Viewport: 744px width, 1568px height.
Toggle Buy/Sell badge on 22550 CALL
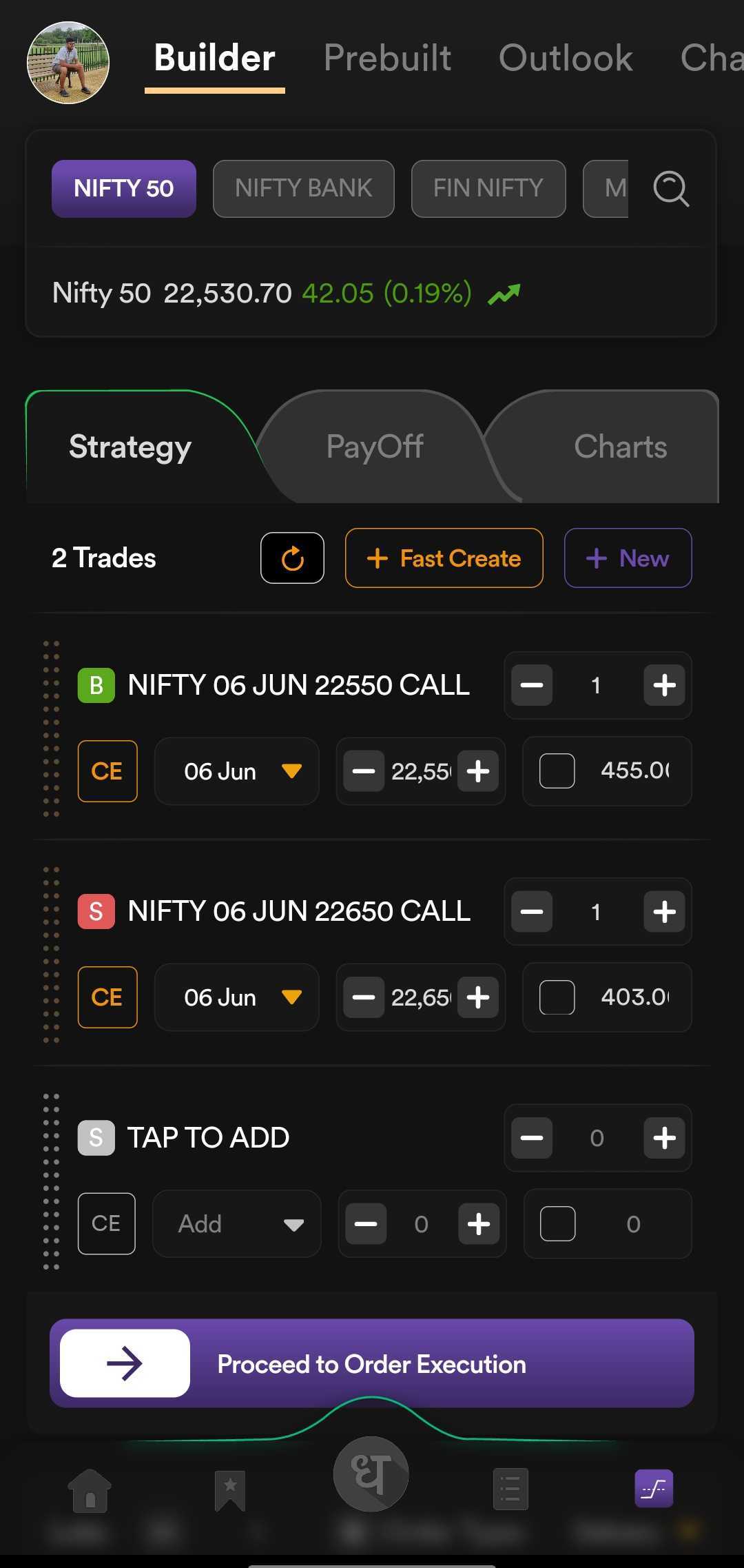click(96, 685)
